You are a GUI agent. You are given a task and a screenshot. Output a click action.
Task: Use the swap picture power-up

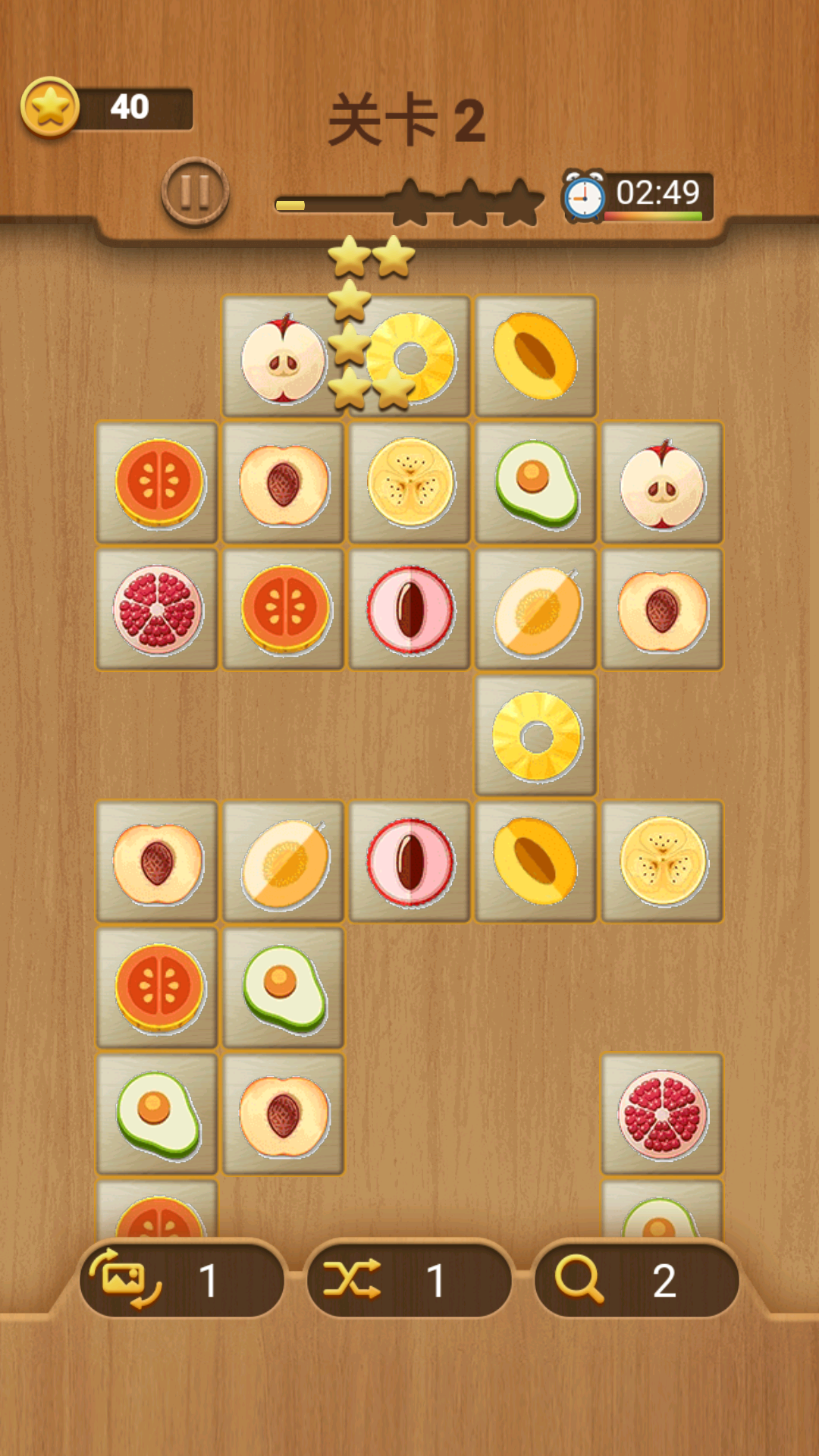(x=181, y=1280)
